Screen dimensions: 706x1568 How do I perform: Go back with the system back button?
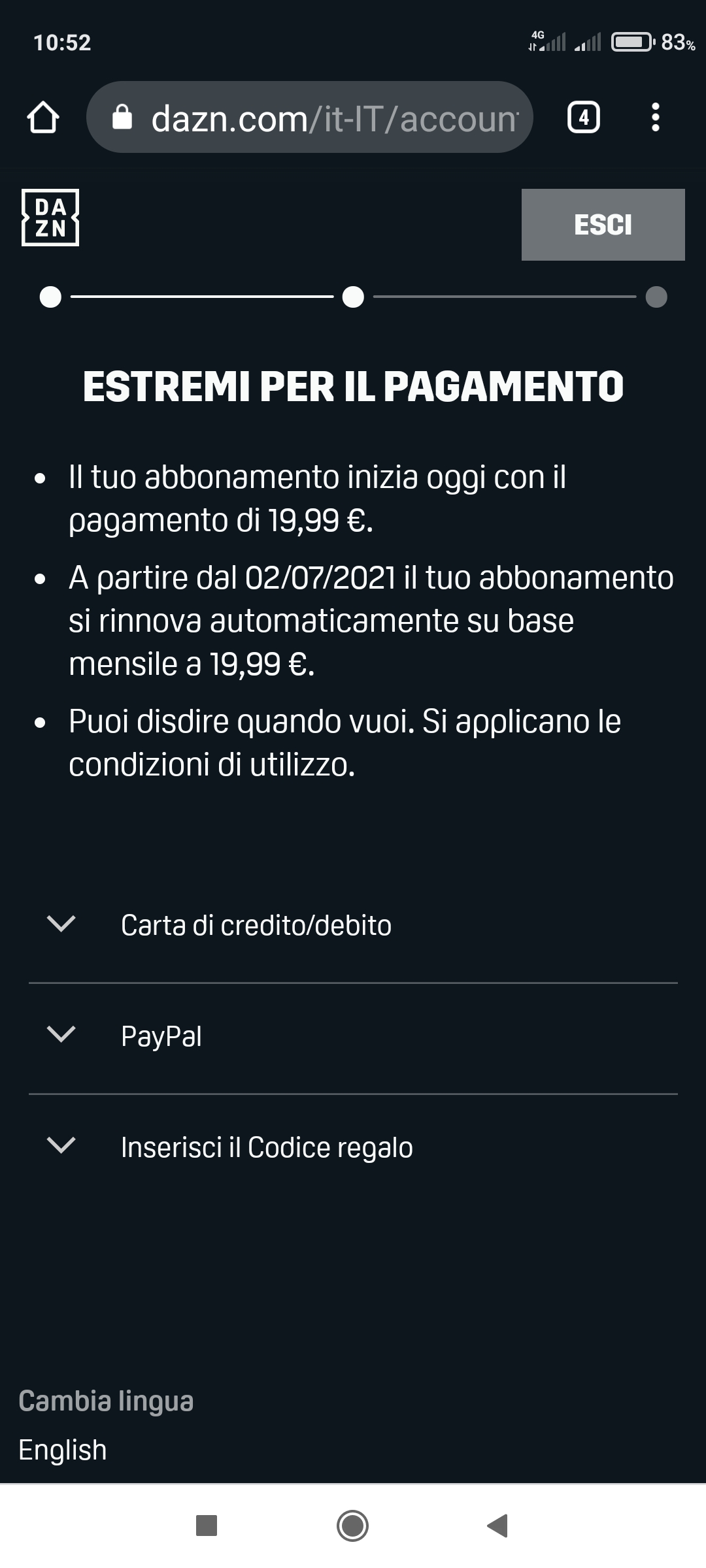498,1526
